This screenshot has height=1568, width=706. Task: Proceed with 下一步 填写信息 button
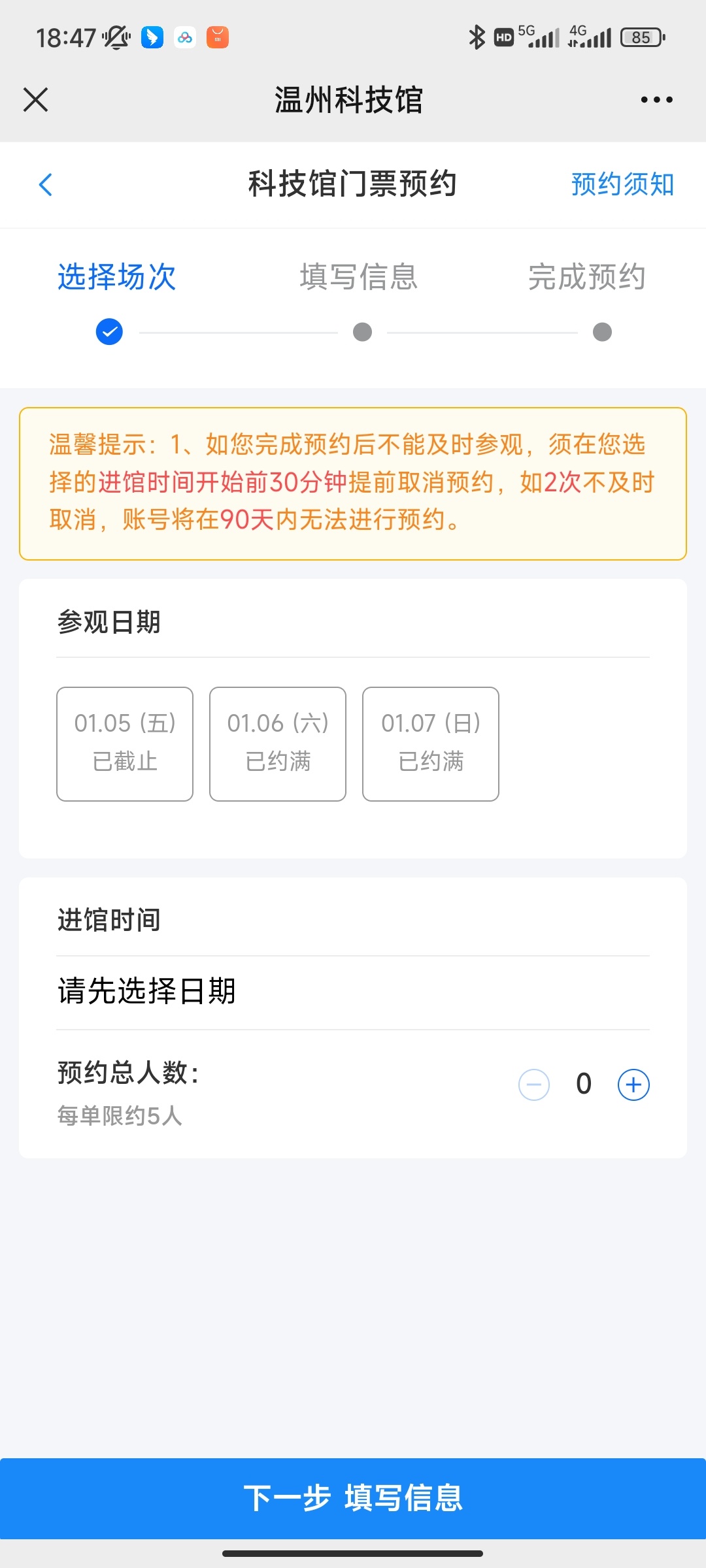coord(353,1497)
